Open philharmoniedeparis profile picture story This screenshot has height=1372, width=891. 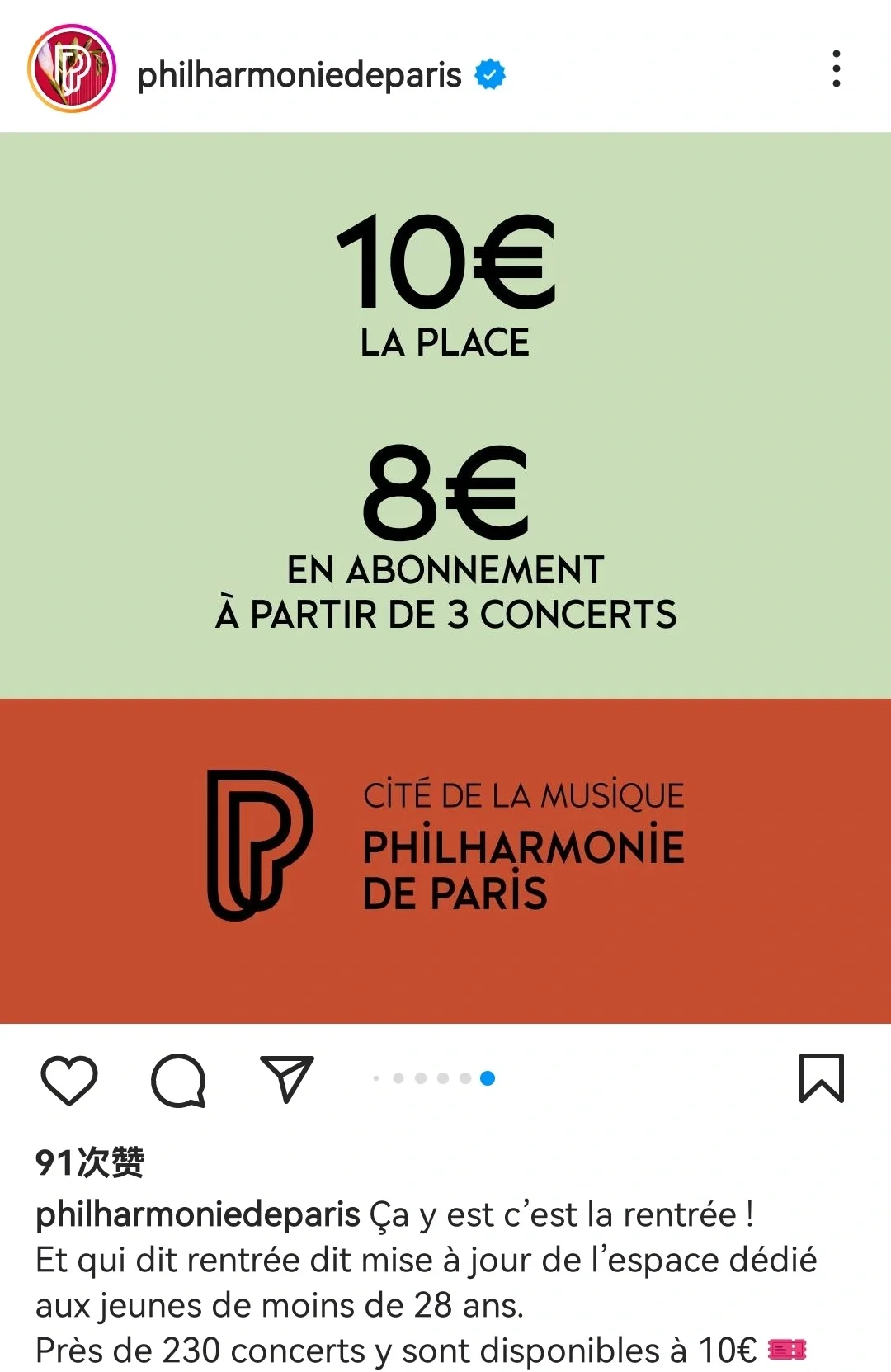coord(72,68)
